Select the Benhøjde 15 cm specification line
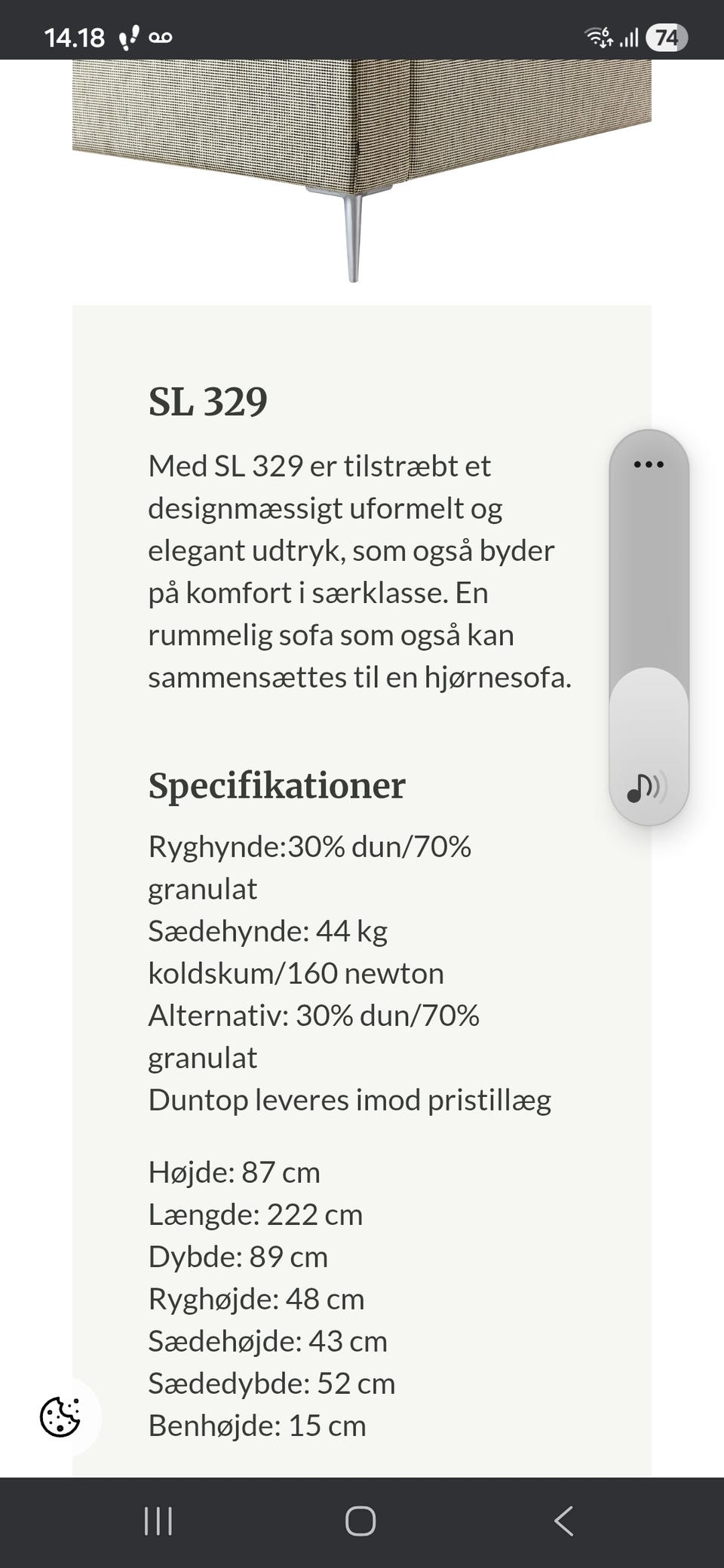 256,1425
